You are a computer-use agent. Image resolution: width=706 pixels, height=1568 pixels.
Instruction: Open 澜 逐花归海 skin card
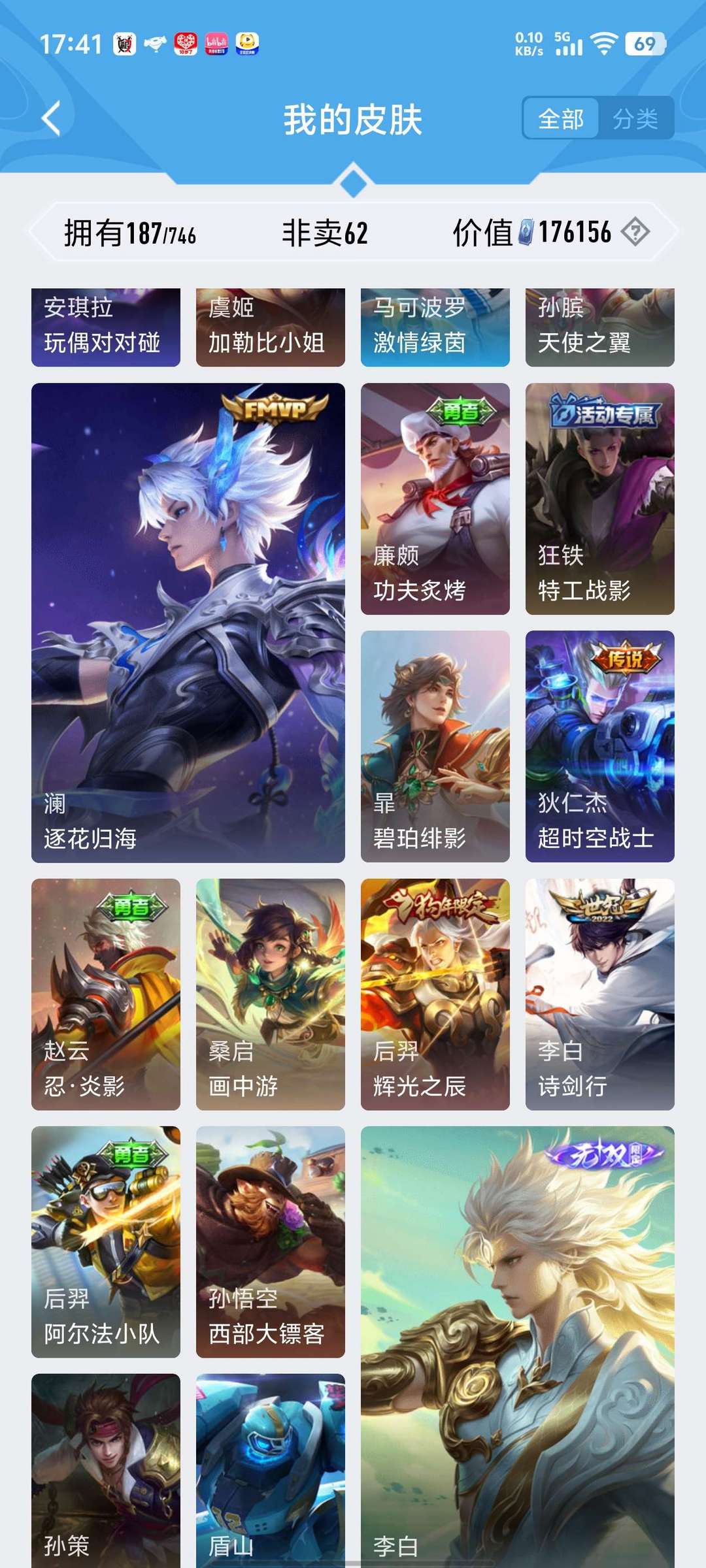coord(188,623)
